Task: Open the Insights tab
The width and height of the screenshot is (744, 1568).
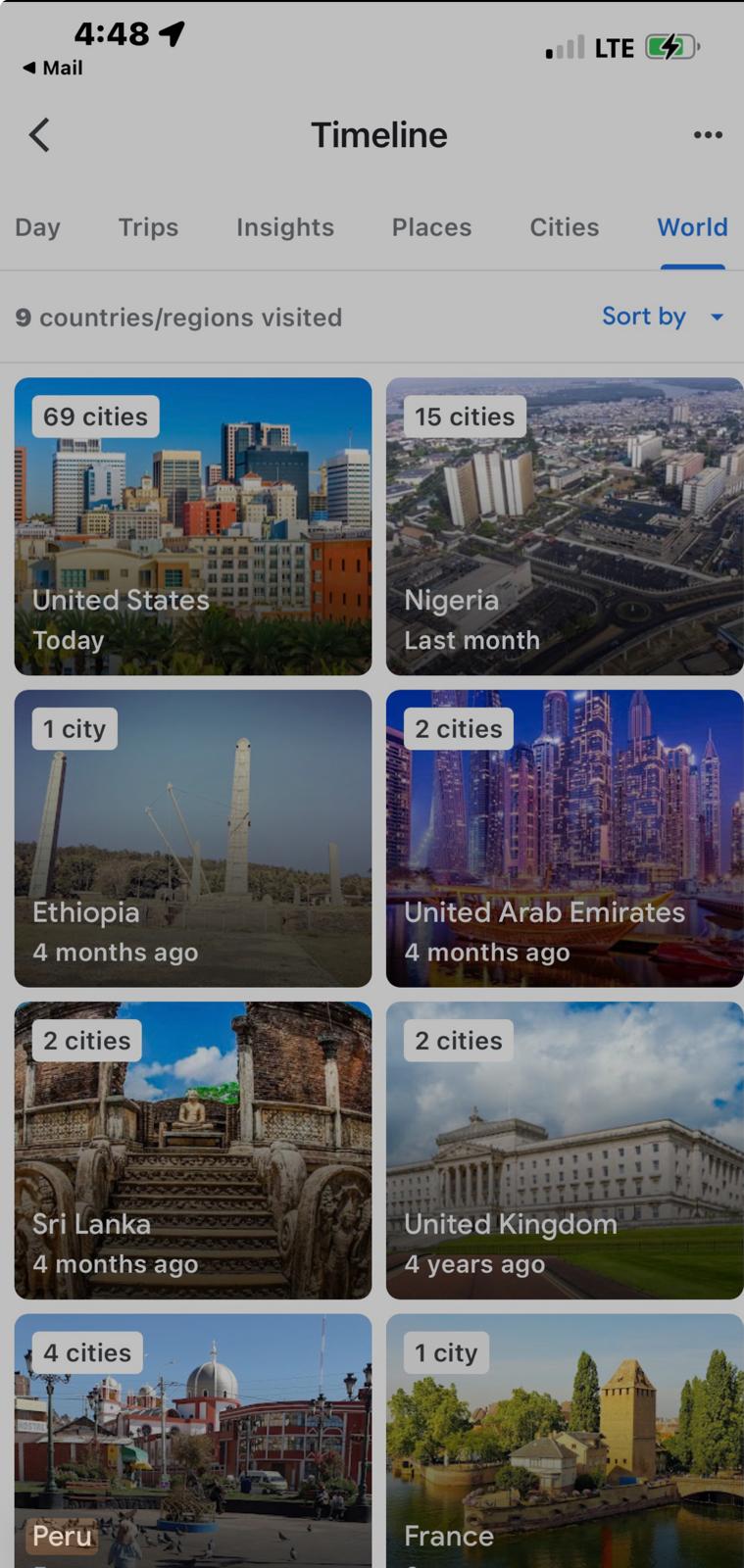Action: tap(284, 227)
